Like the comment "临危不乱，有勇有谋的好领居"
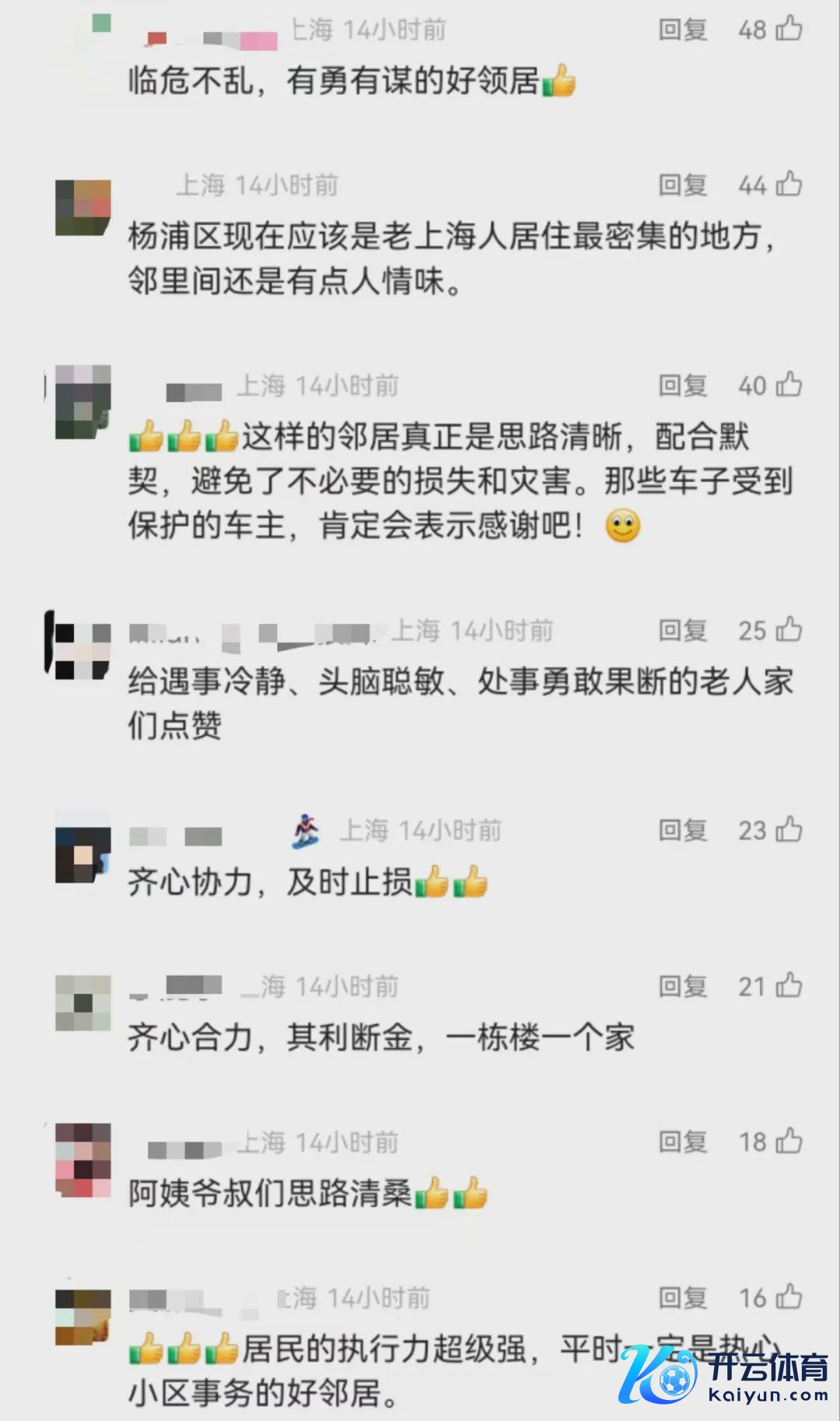Image resolution: width=840 pixels, height=1421 pixels. (789, 30)
